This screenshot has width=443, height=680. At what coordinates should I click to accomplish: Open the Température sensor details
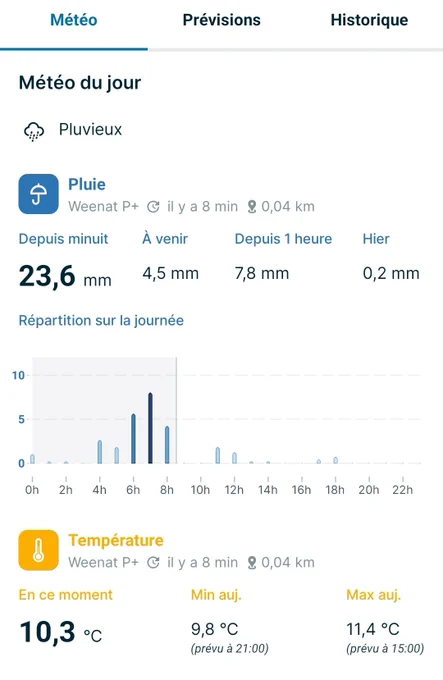pos(116,540)
